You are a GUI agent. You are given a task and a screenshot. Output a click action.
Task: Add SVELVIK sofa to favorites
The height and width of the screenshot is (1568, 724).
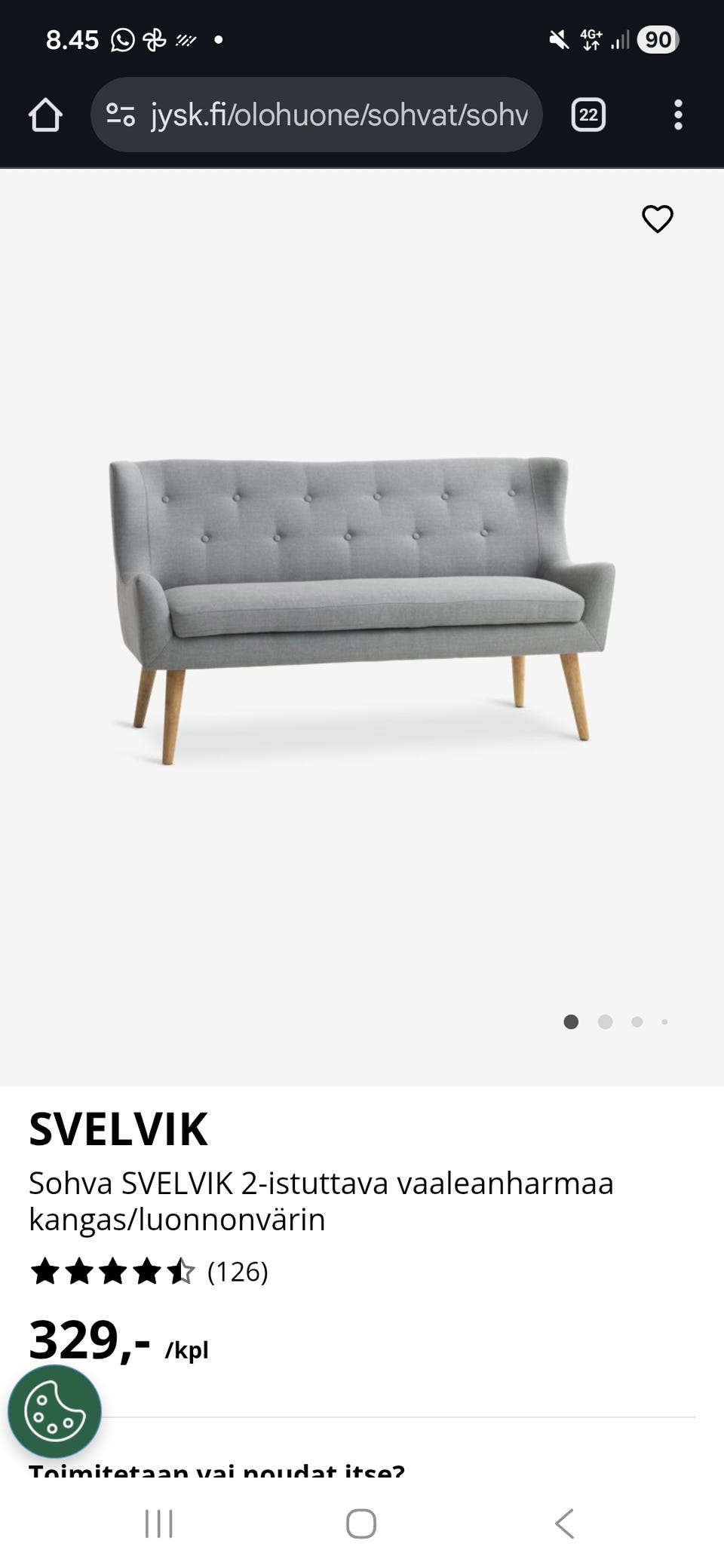tap(657, 219)
